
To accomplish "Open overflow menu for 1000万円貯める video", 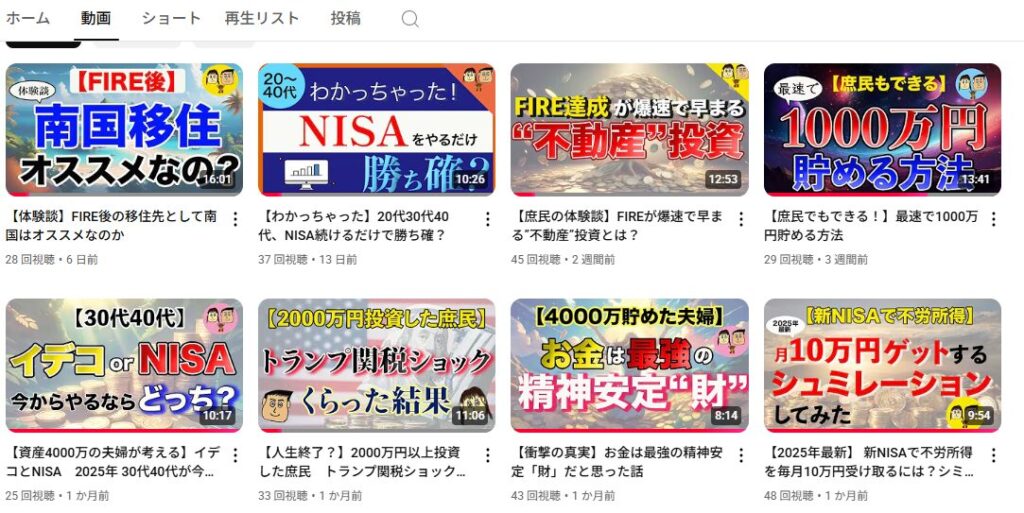I will click(x=994, y=219).
